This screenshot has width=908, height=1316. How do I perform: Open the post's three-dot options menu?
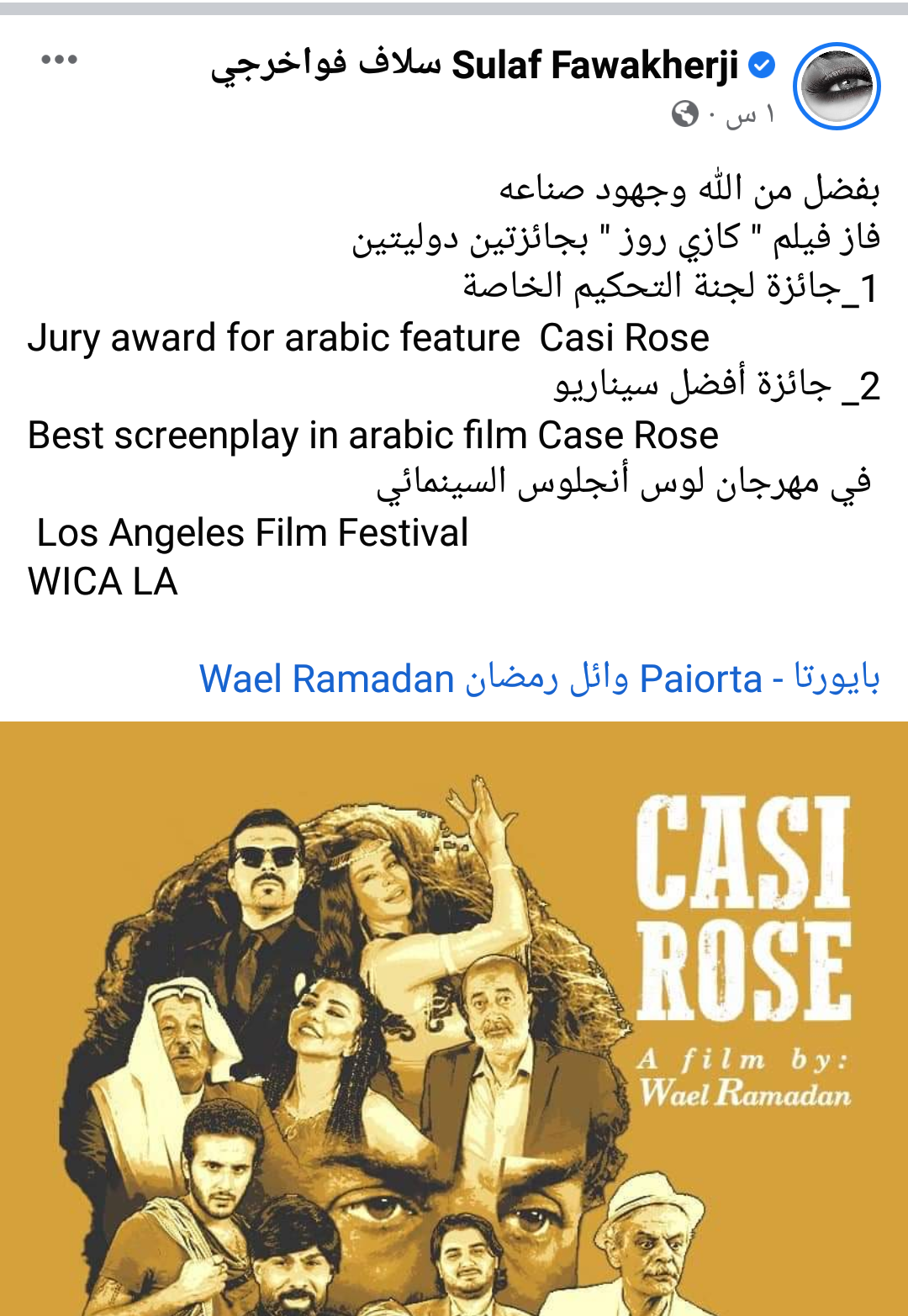click(59, 60)
